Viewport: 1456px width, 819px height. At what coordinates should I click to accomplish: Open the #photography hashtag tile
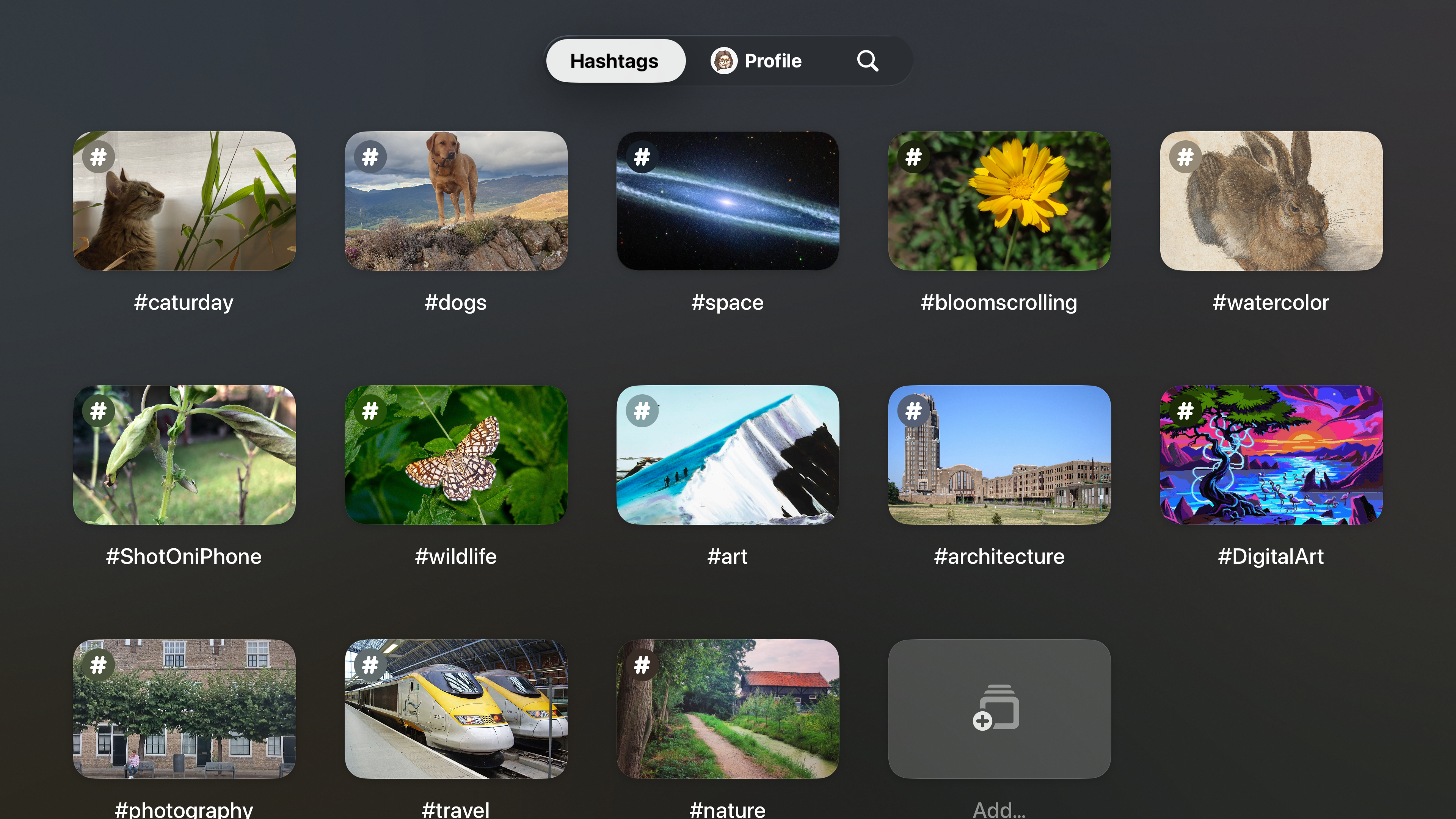[x=184, y=709]
